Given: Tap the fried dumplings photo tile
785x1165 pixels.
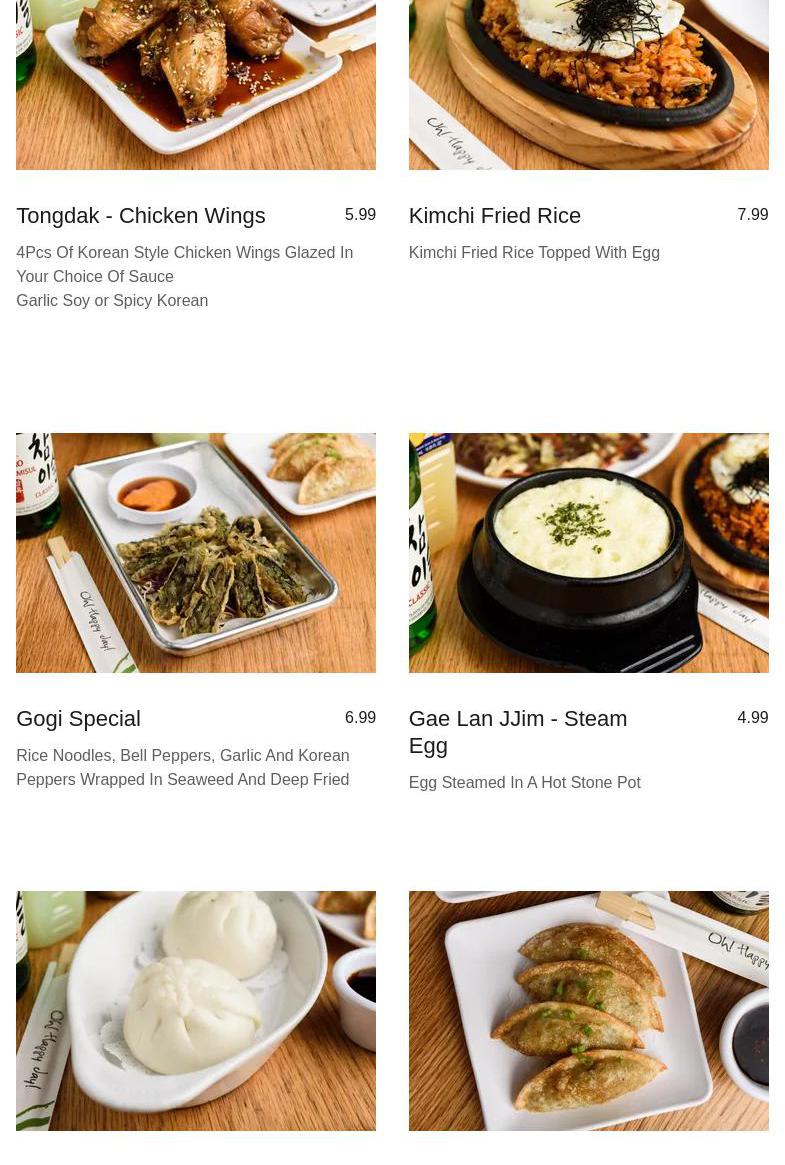Looking at the screenshot, I should [588, 1010].
